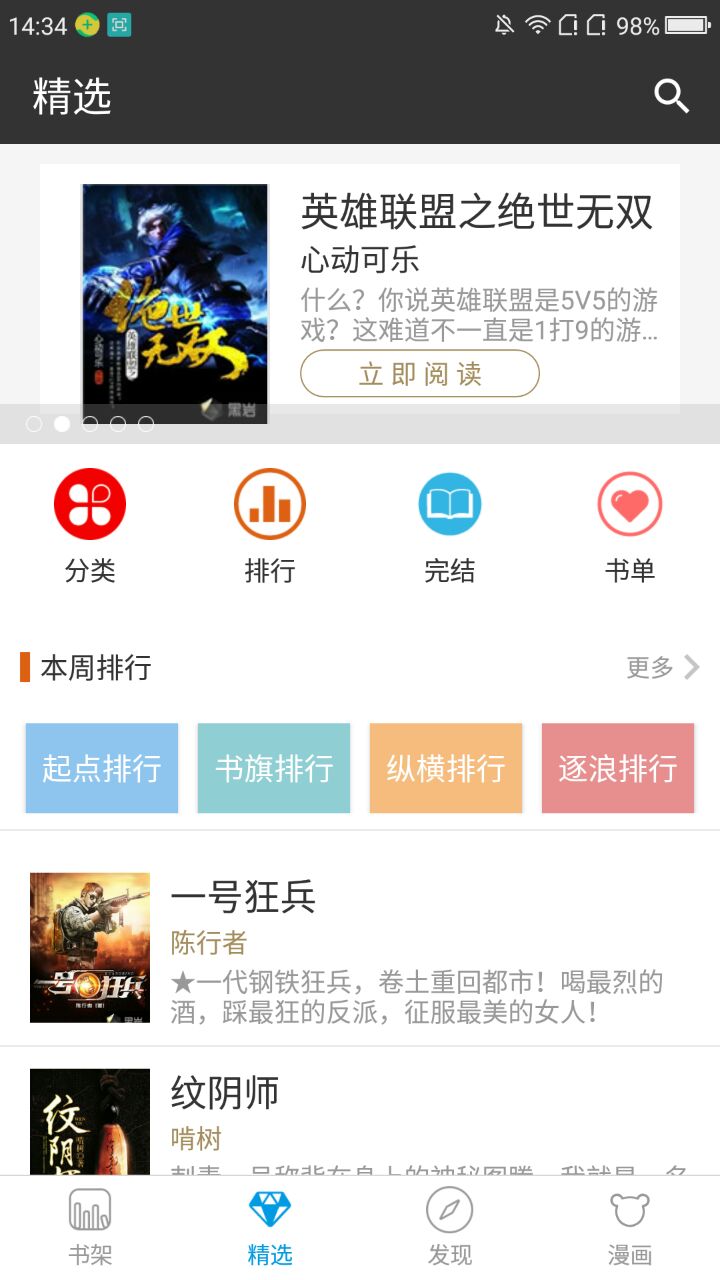This screenshot has width=720, height=1280.
Task: Open the 完结 completed books section
Action: [450, 526]
